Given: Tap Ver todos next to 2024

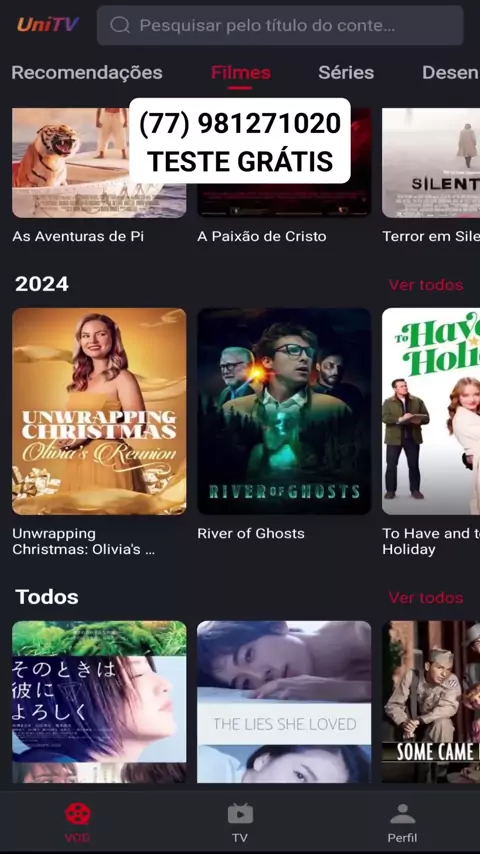Looking at the screenshot, I should [426, 285].
